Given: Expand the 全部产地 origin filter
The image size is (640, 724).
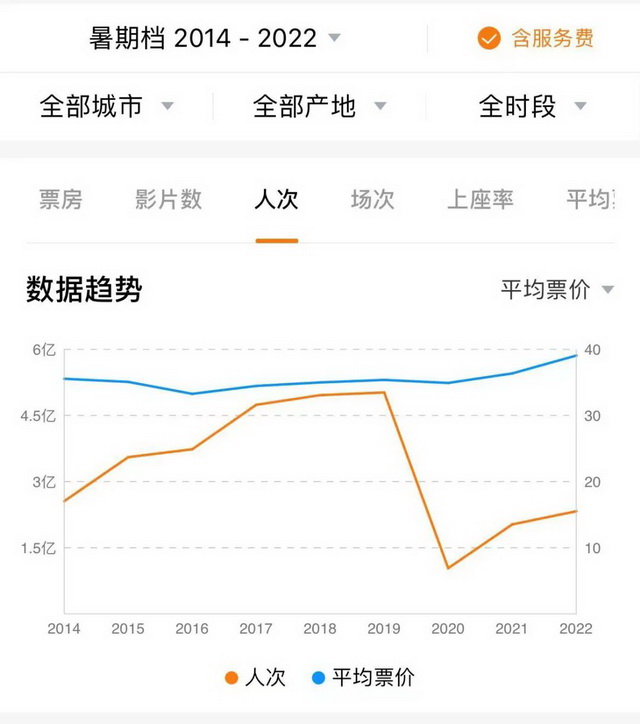Looking at the screenshot, I should (x=319, y=106).
